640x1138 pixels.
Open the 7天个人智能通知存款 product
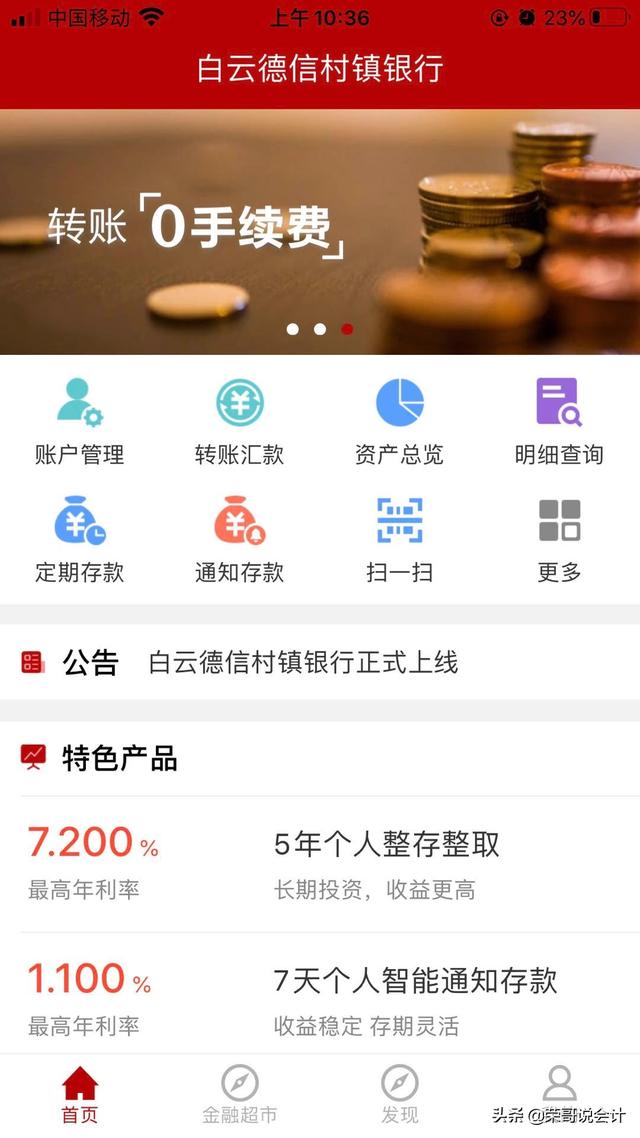[x=320, y=999]
